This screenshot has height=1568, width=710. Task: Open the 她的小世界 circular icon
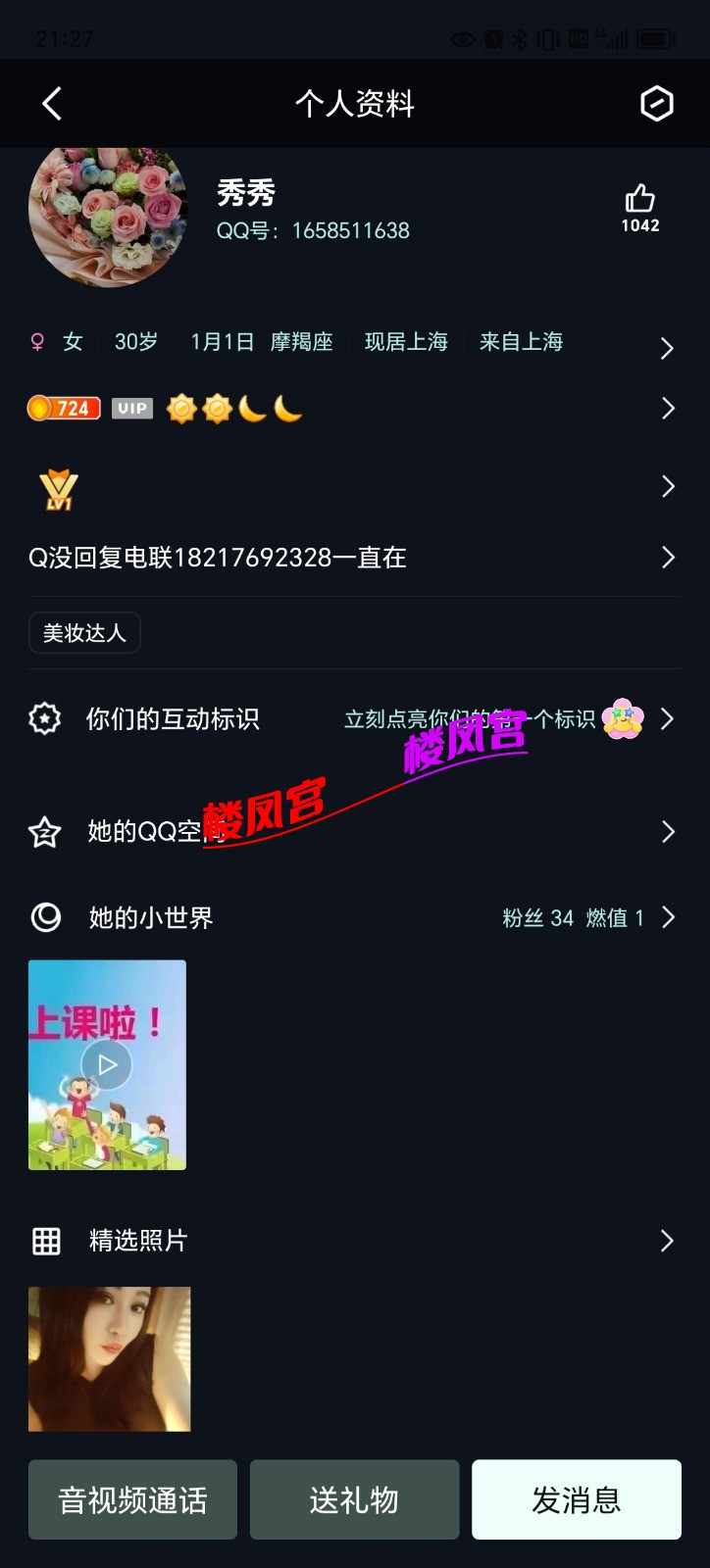pos(44,916)
